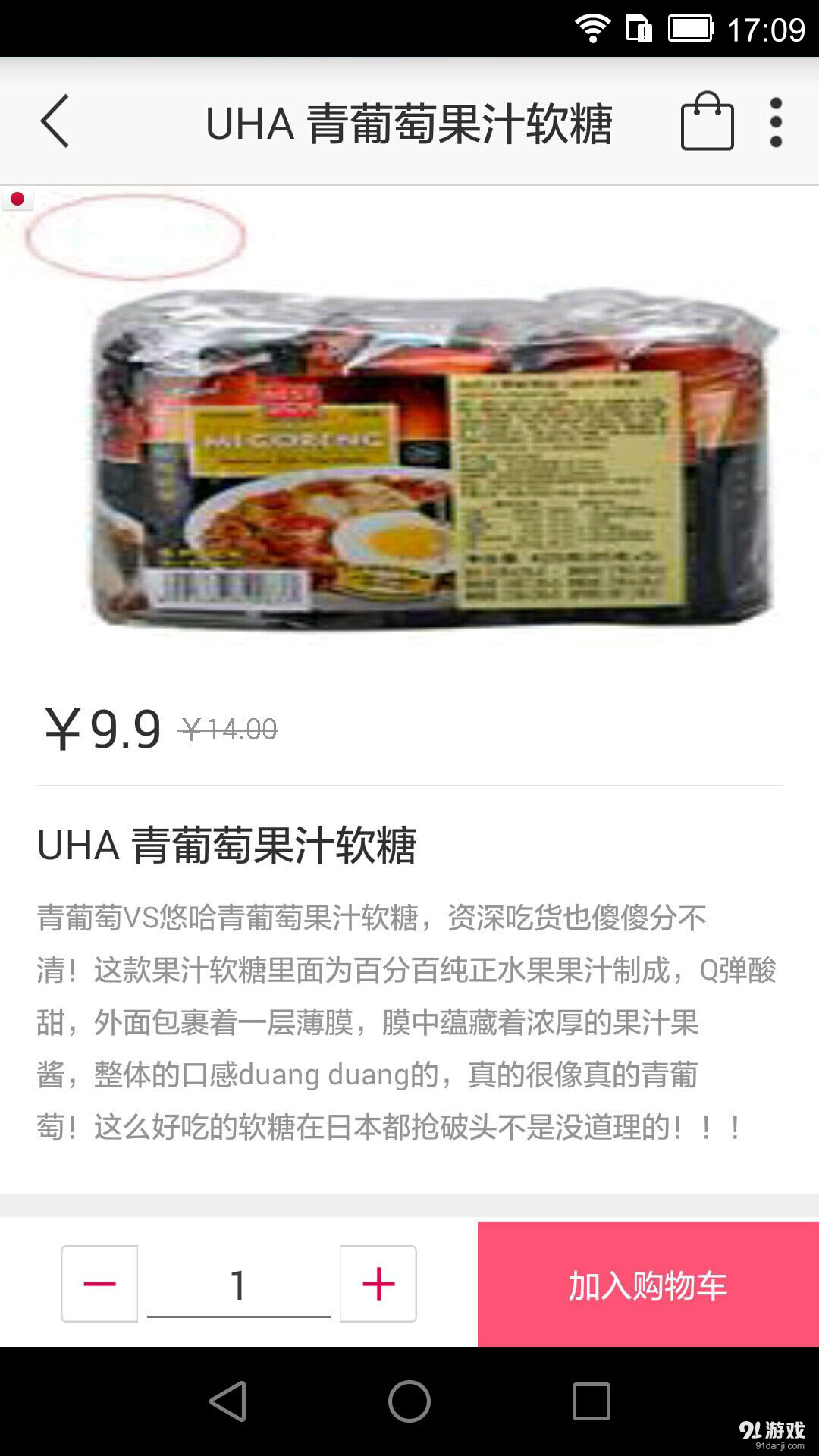Increase quantity with the plus button
Viewport: 819px width, 1456px height.
coord(377,1282)
